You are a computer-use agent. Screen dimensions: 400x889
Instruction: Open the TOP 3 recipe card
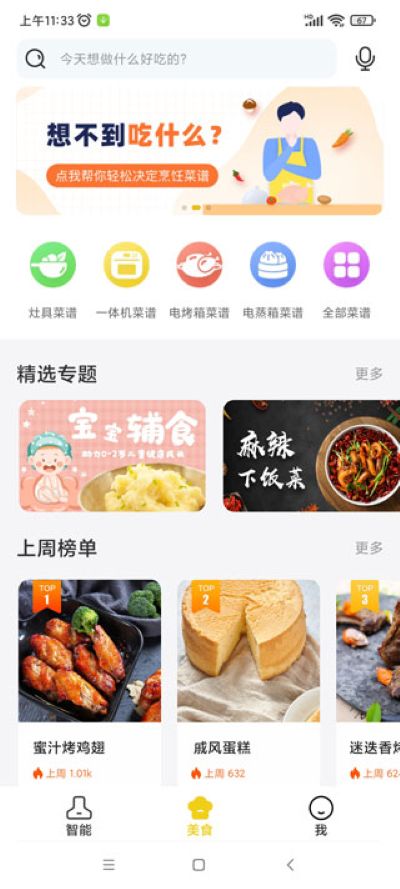click(368, 683)
